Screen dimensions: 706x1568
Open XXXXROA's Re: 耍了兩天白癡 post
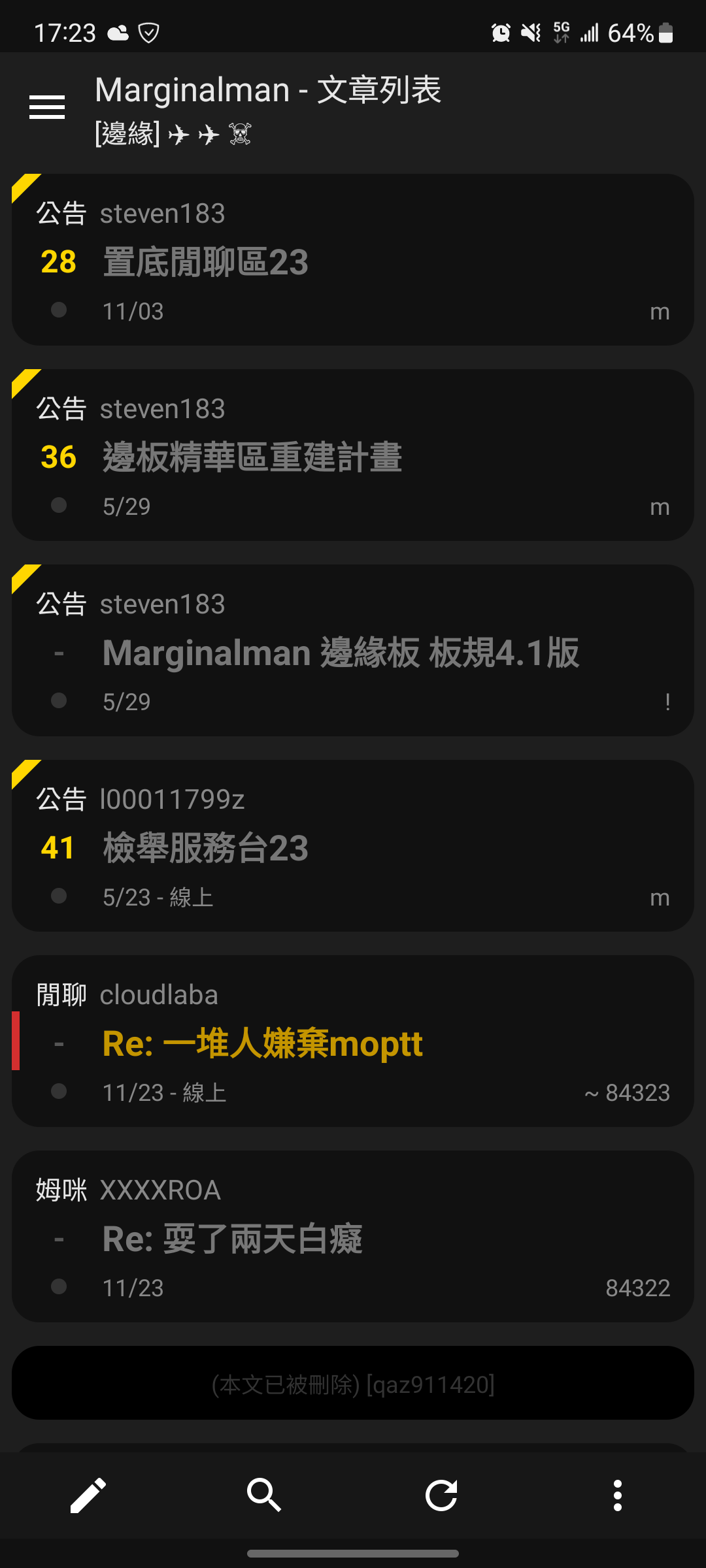(353, 1237)
